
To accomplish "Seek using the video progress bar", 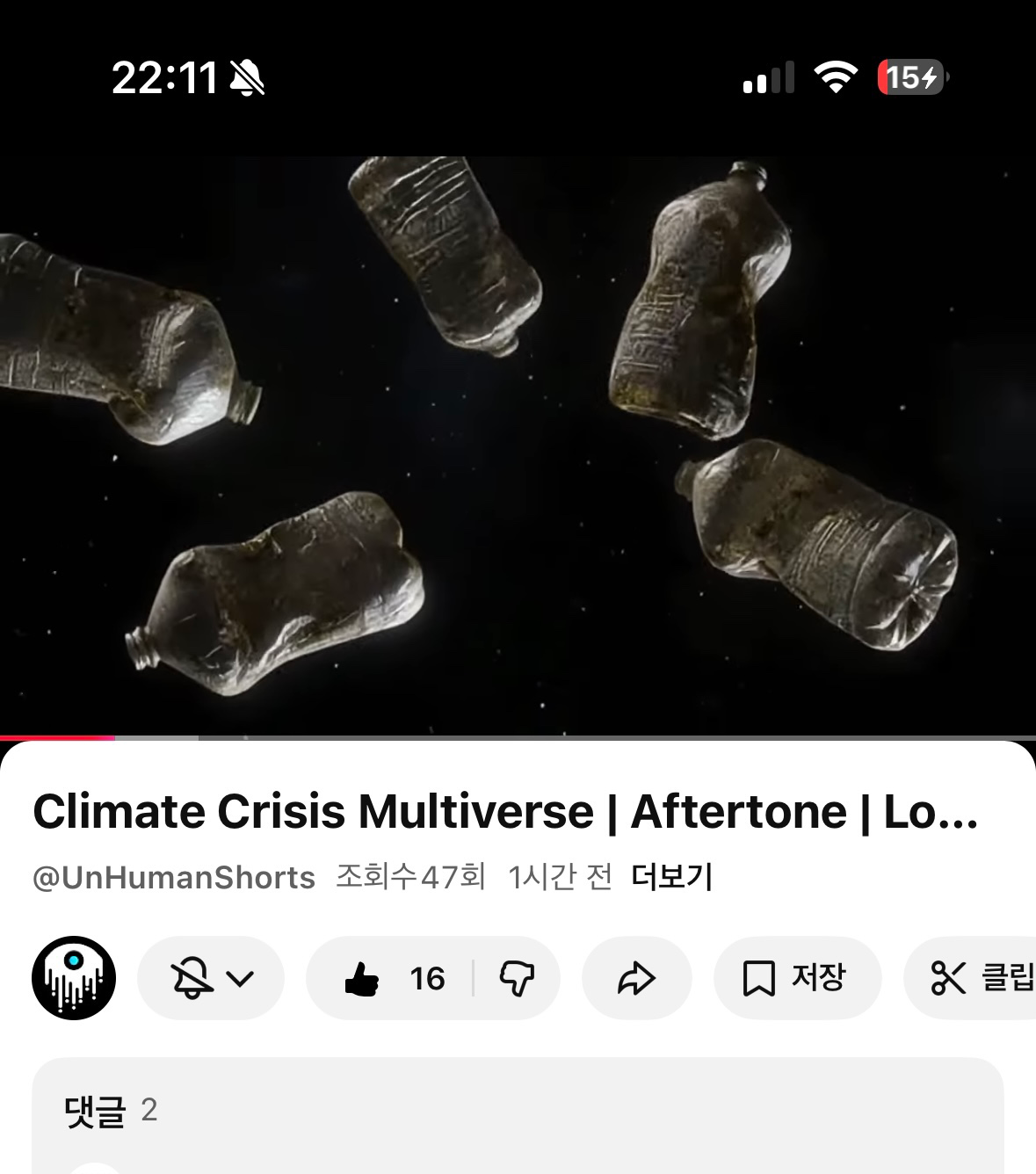I will 518,737.
